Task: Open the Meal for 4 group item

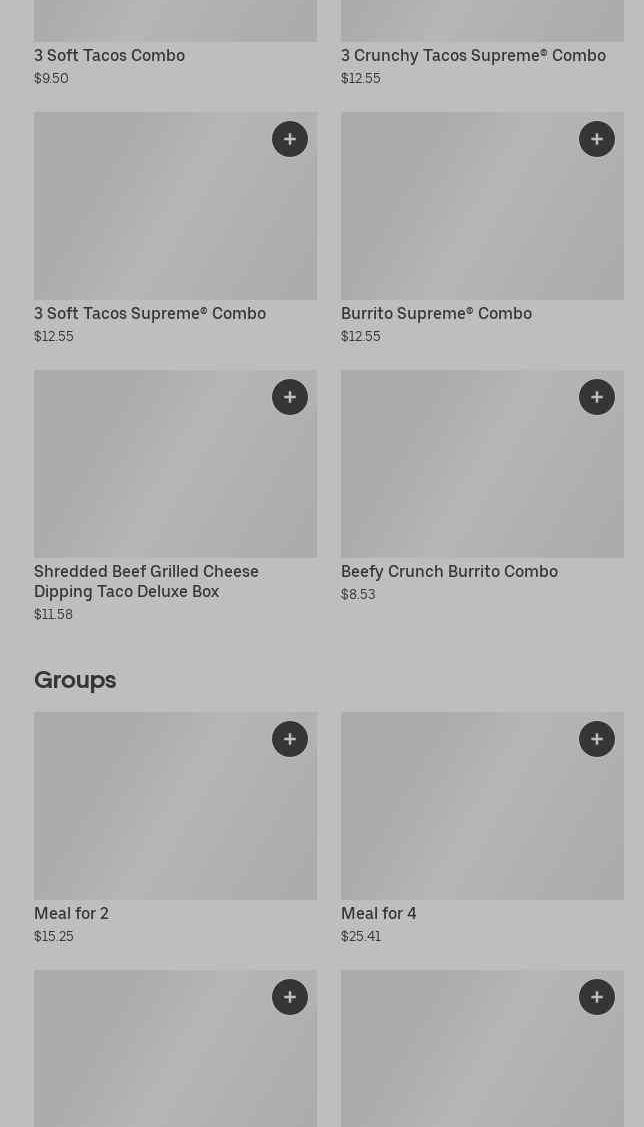Action: point(378,914)
